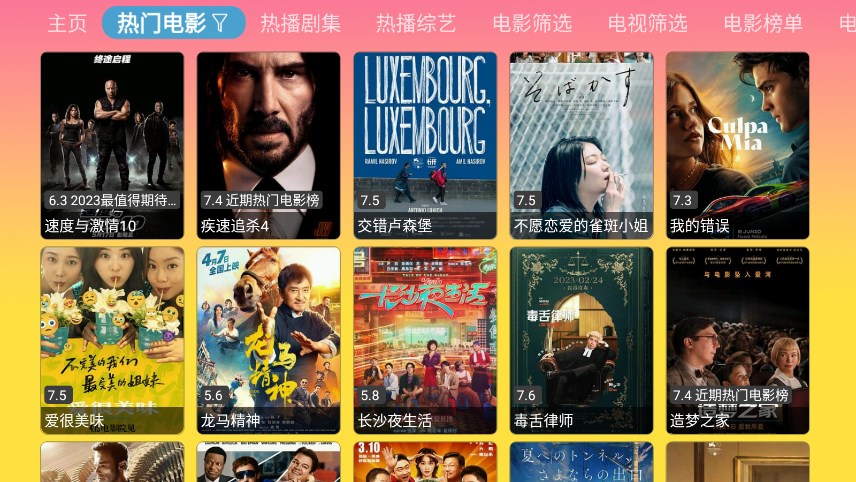
Task: Open the 电视筛选 tab
Action: (648, 23)
